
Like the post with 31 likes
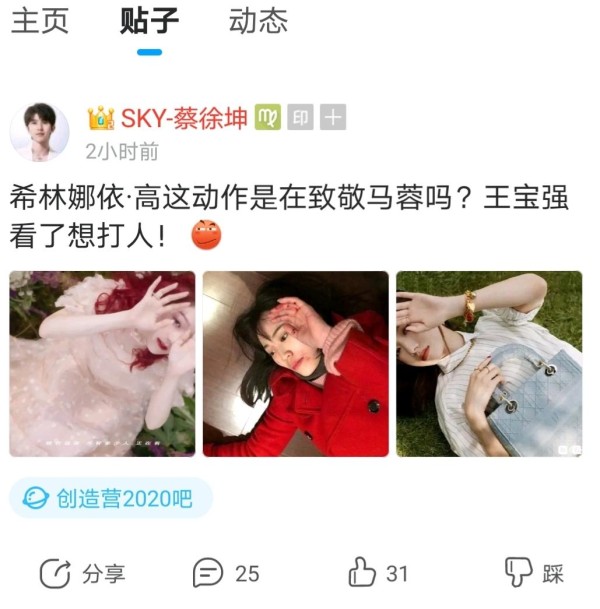(x=378, y=573)
